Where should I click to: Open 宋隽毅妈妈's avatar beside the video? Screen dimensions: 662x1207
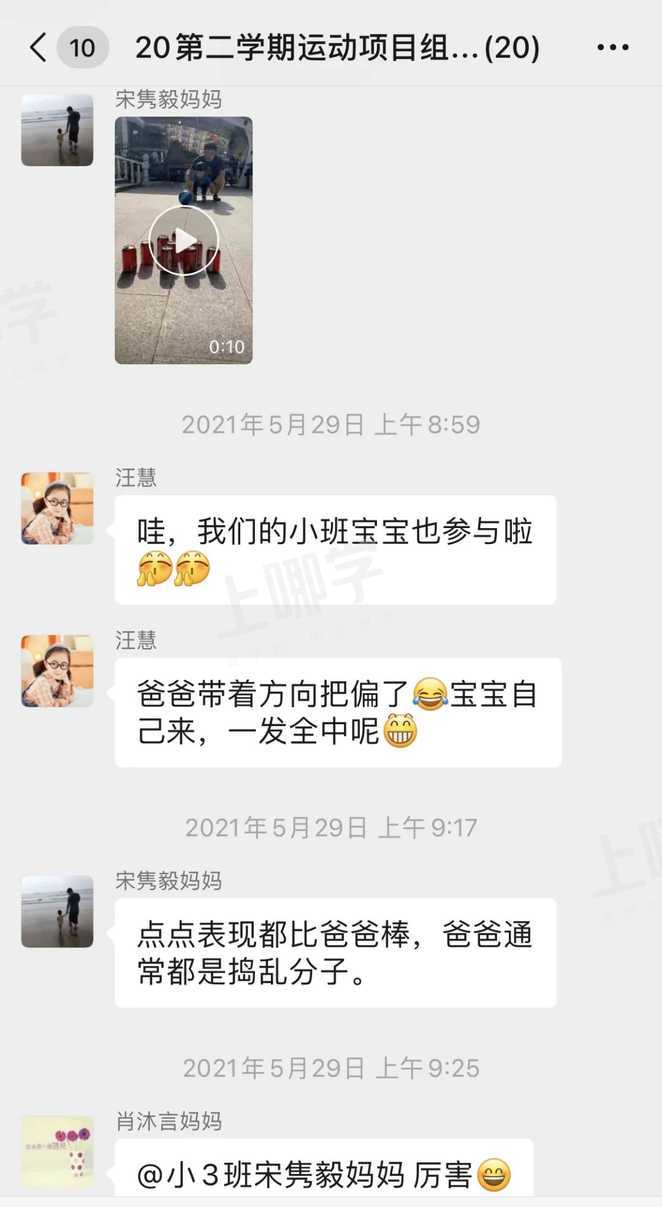coord(57,130)
